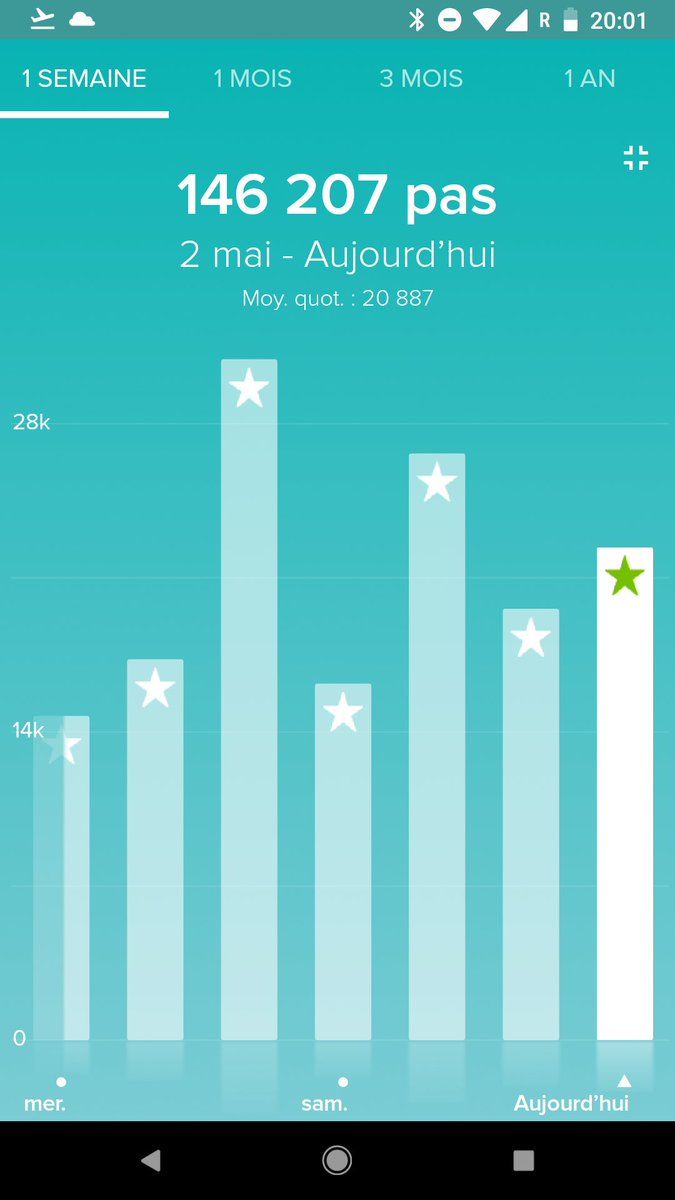Show the 1 AN period
The width and height of the screenshot is (675, 1200).
point(589,78)
